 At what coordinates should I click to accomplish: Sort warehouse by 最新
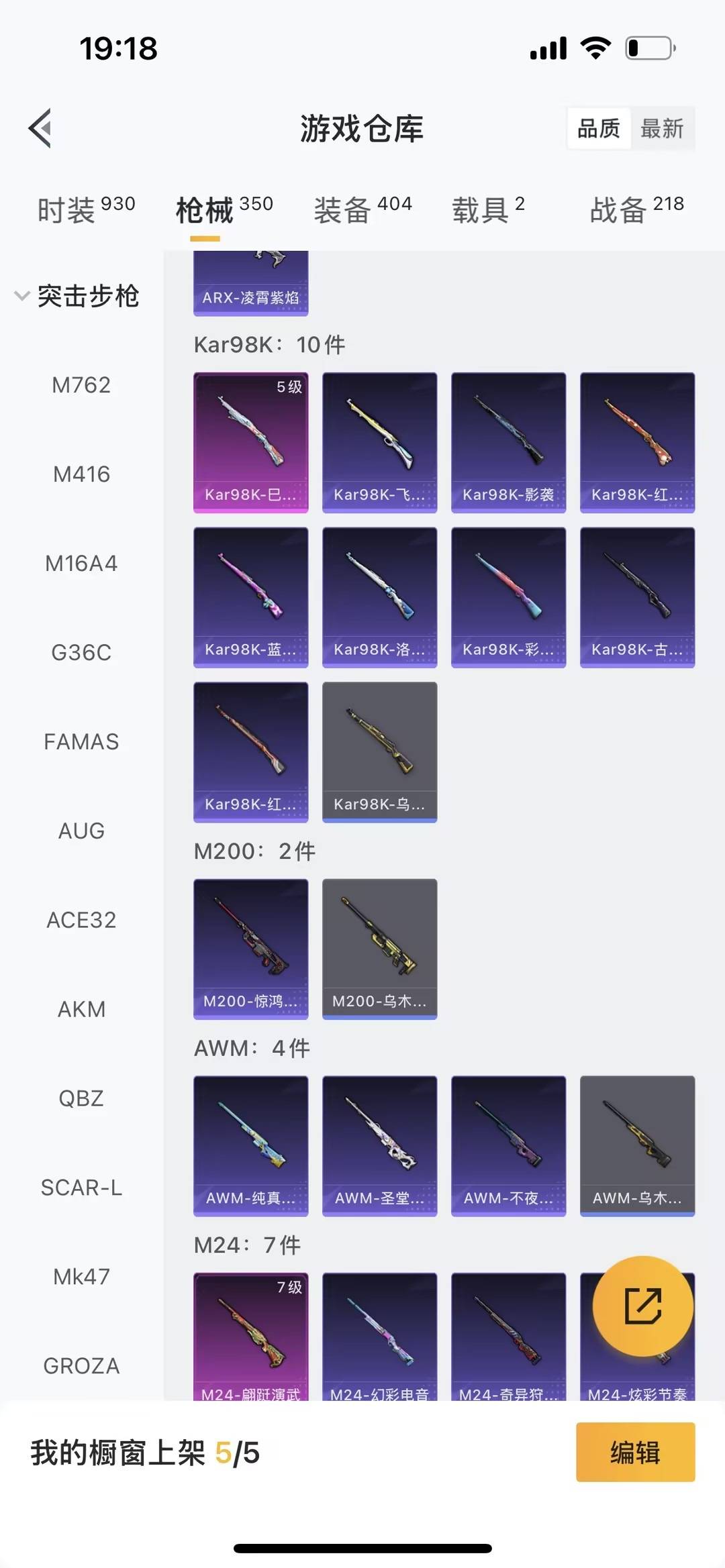click(x=662, y=128)
